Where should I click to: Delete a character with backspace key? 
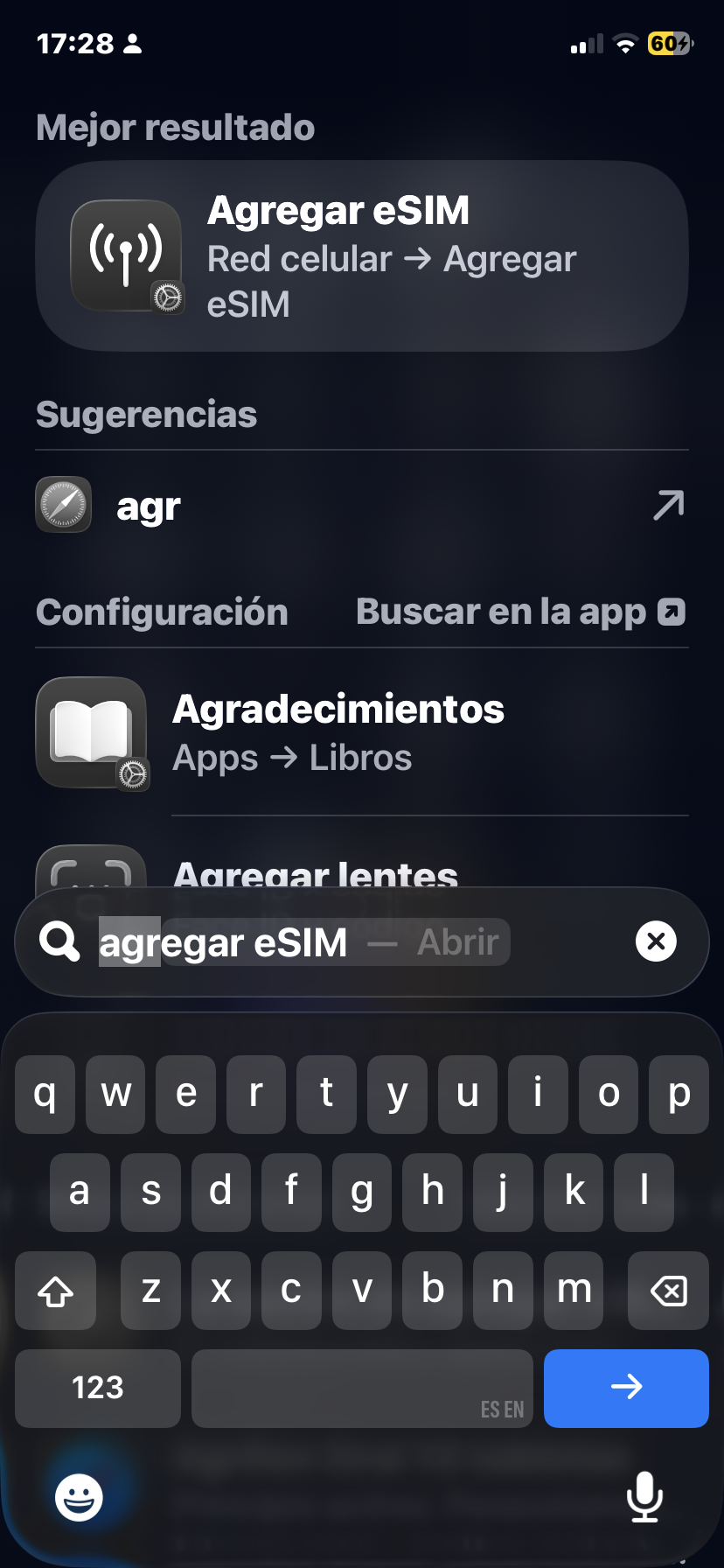(668, 1290)
